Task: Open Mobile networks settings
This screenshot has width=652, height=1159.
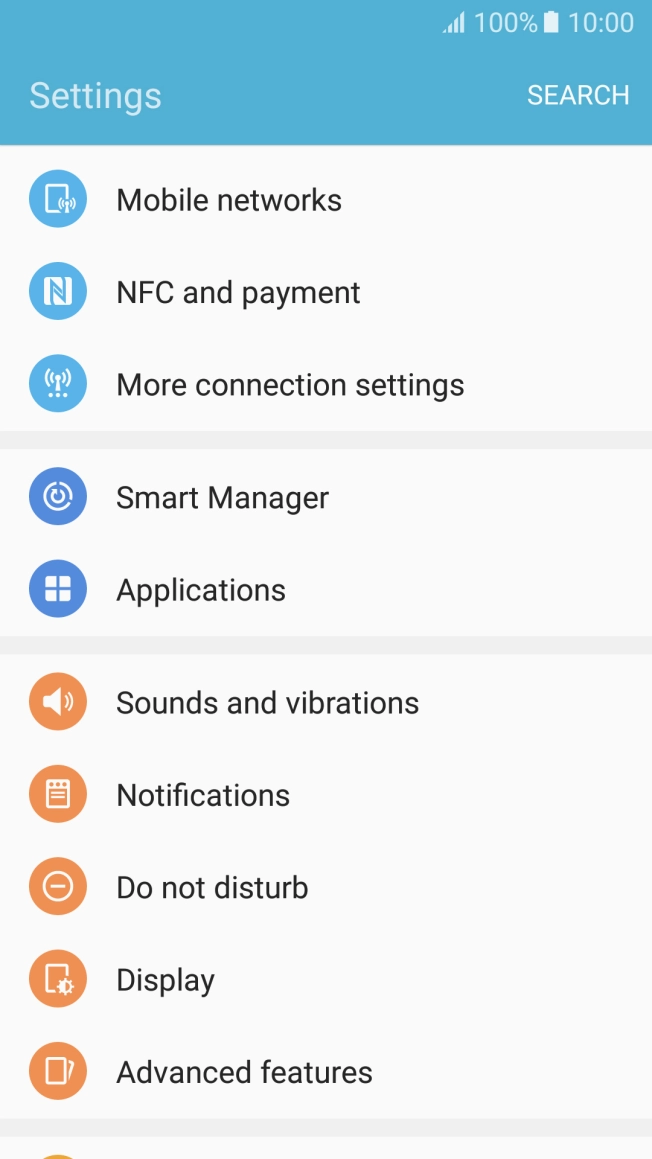Action: click(x=326, y=200)
